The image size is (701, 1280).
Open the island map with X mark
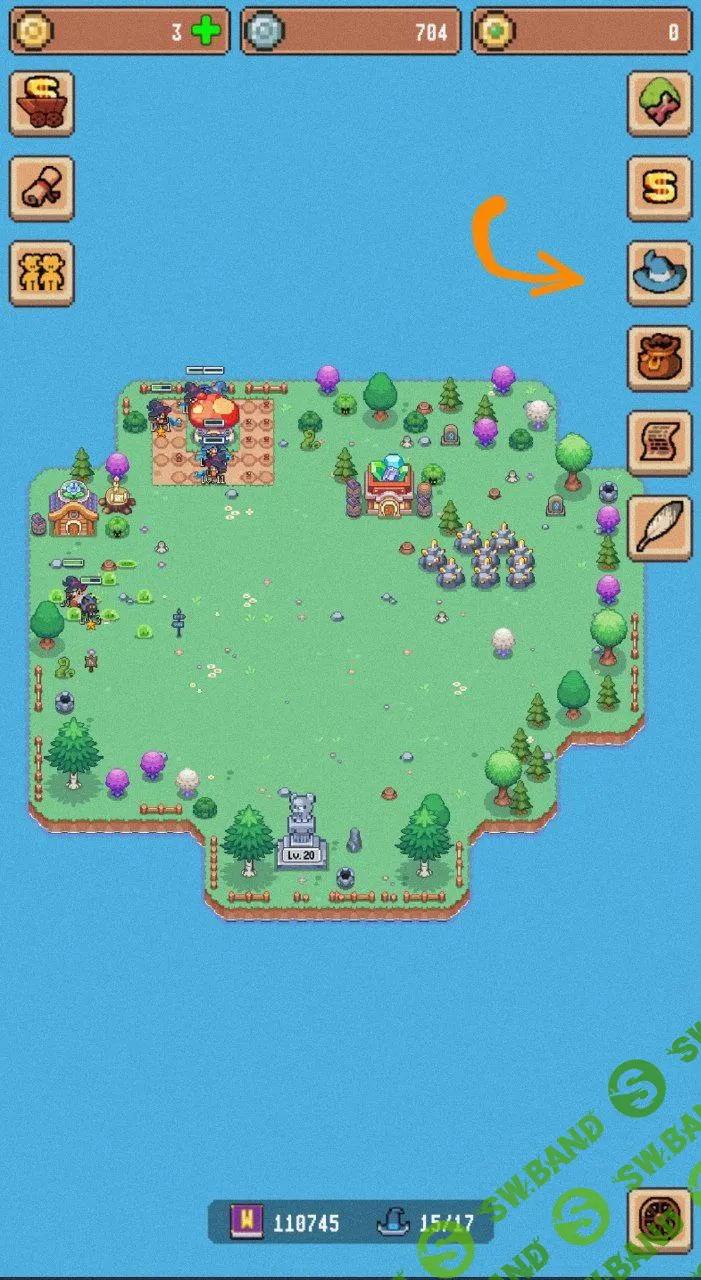pyautogui.click(x=660, y=103)
